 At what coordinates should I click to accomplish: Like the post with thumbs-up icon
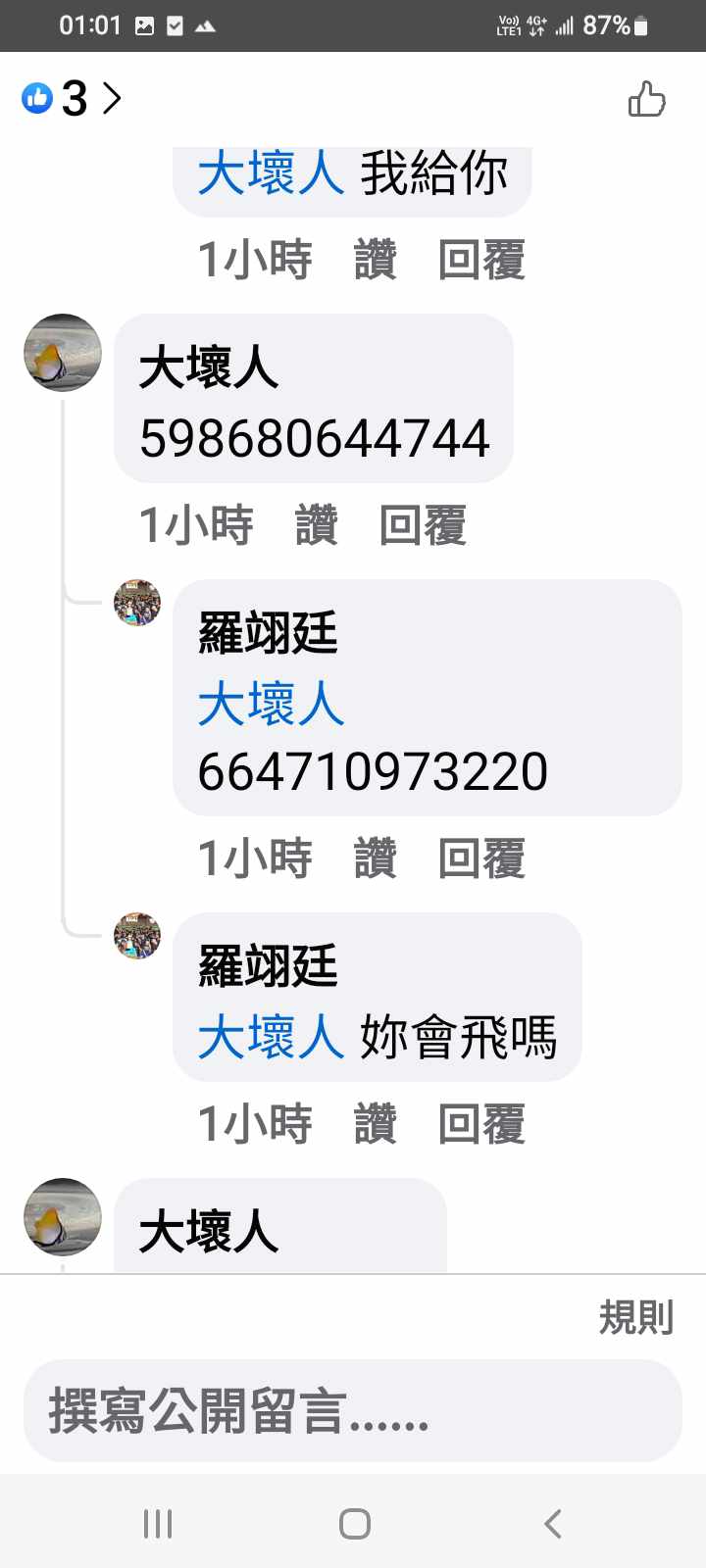pos(646,99)
